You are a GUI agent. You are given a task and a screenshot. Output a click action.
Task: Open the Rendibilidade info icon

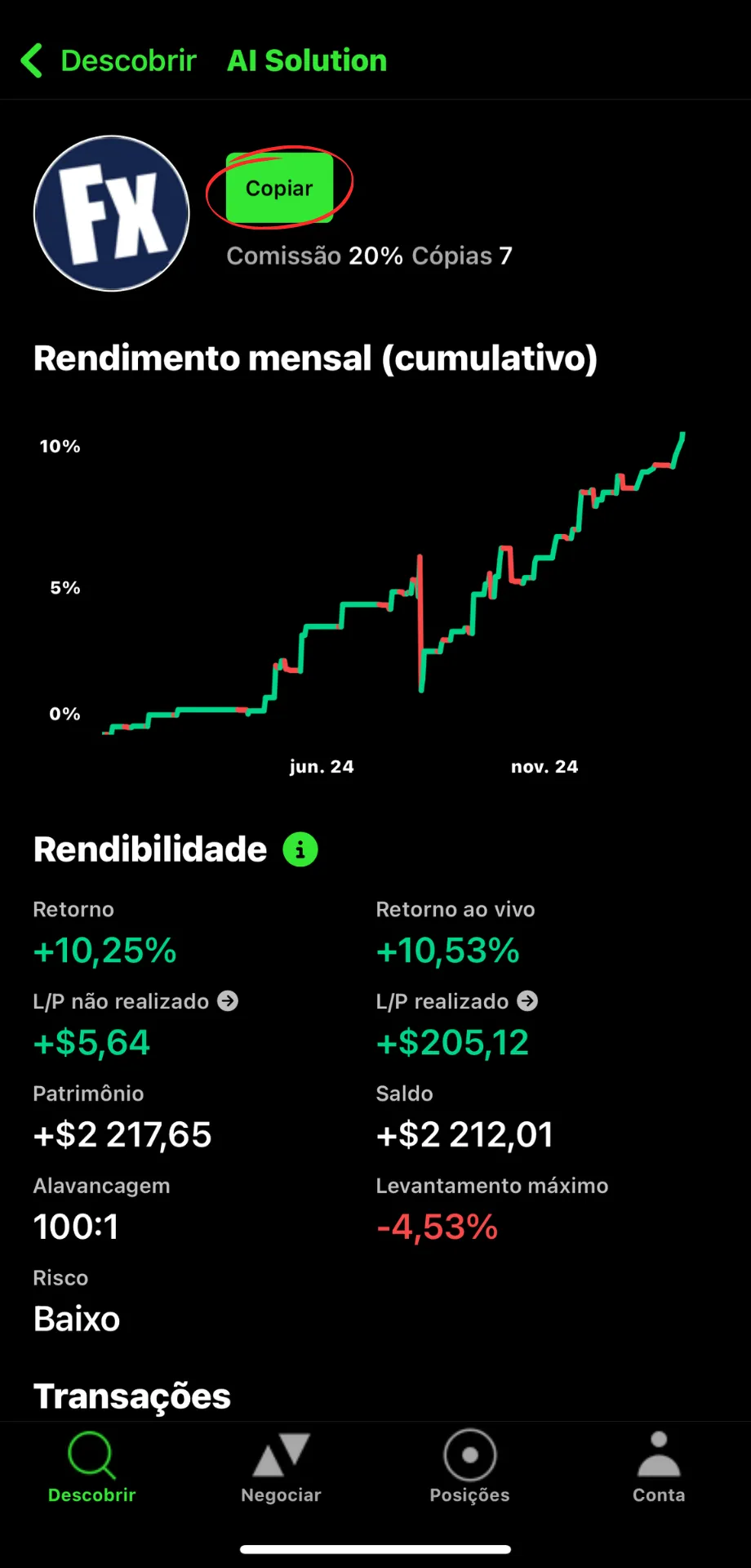coord(300,849)
